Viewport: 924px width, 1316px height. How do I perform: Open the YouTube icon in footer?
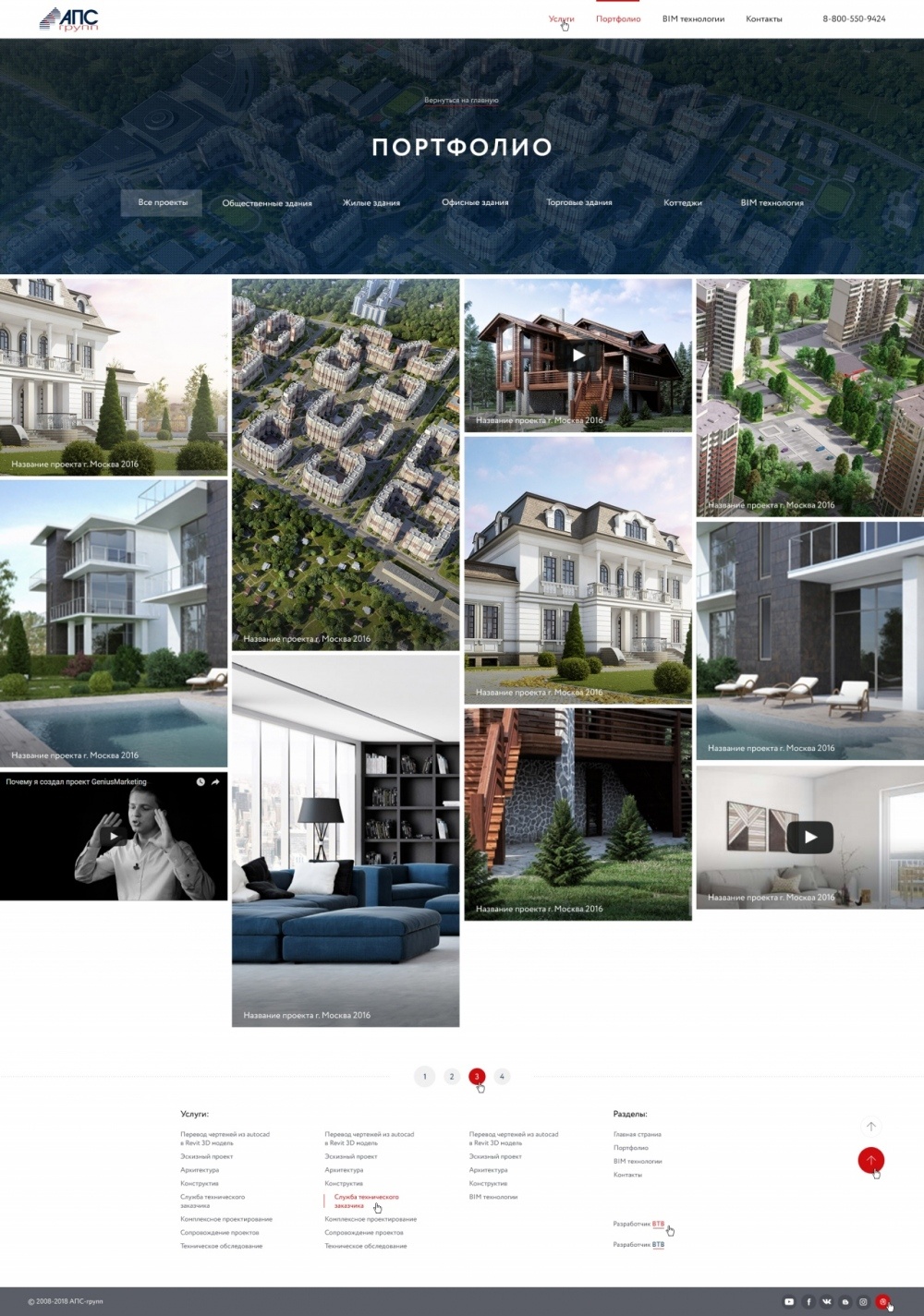tap(789, 1302)
